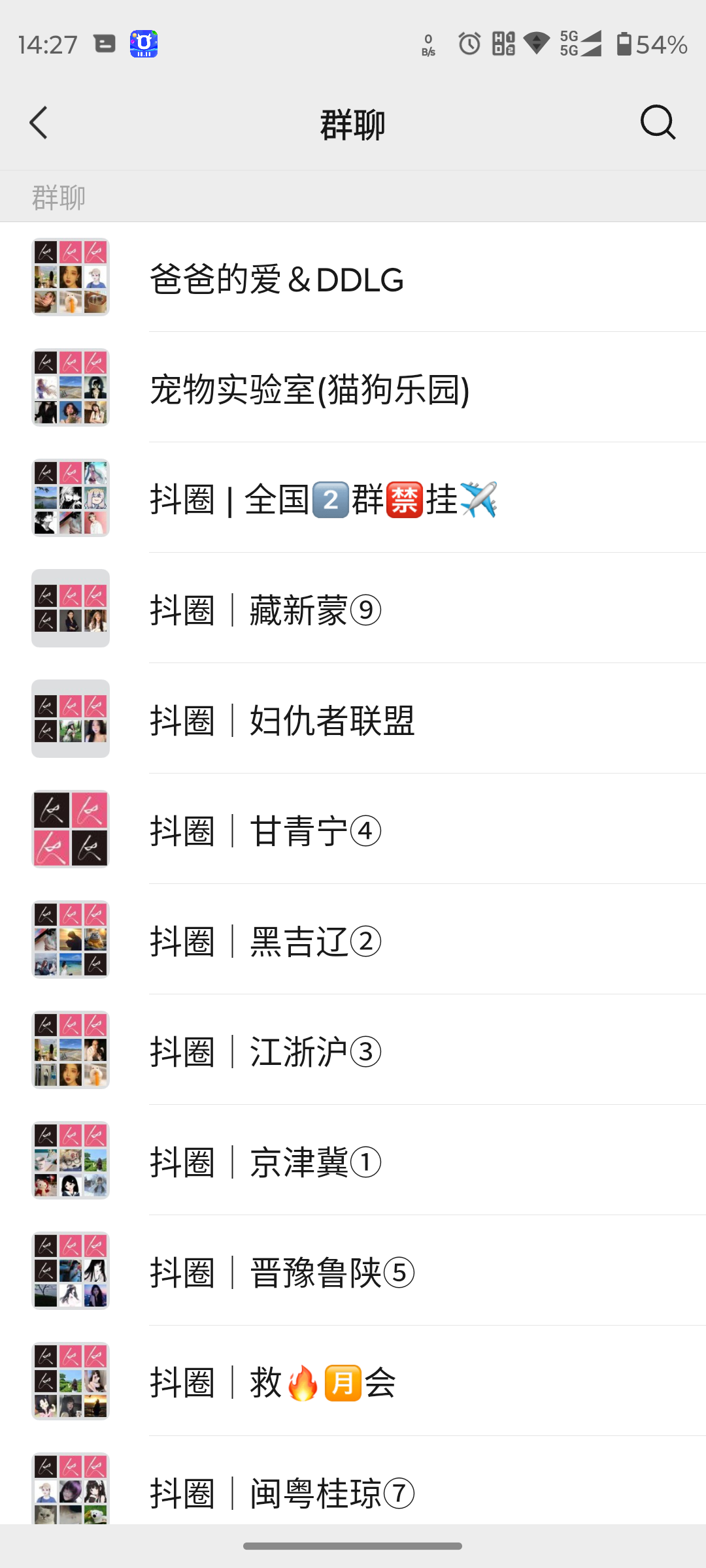This screenshot has width=706, height=1568.
Task: Tap the Wi-Fi icon in status bar
Action: point(536,43)
